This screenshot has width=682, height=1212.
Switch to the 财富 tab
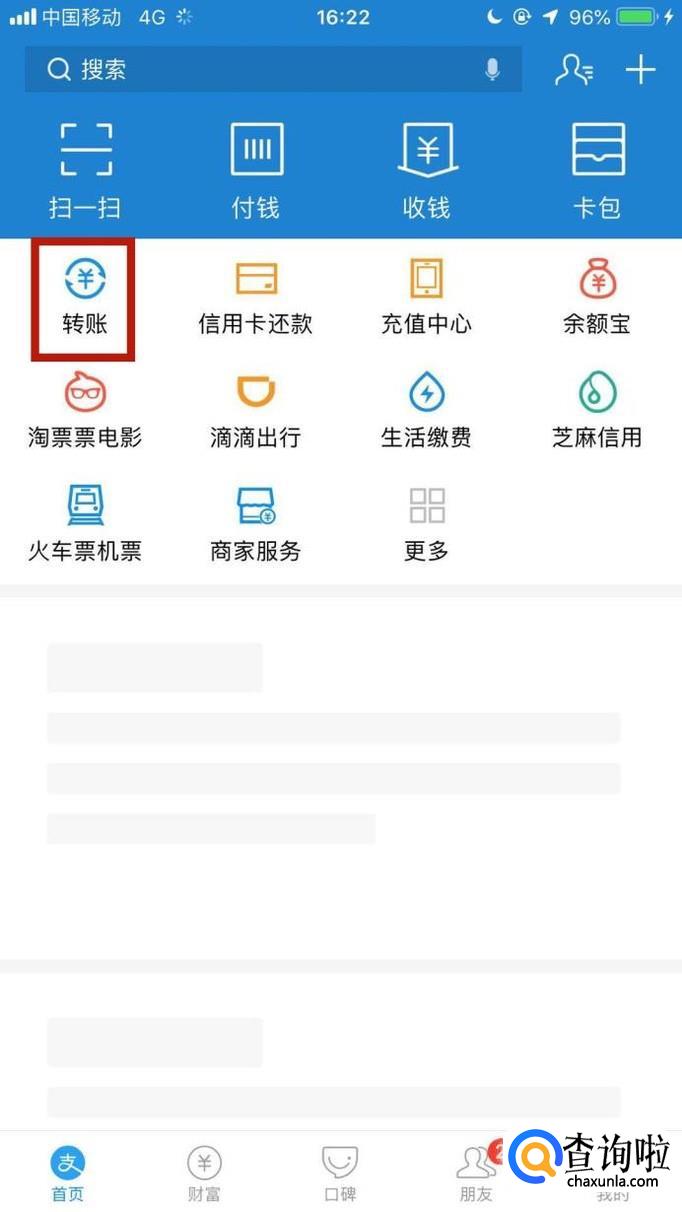point(204,1174)
